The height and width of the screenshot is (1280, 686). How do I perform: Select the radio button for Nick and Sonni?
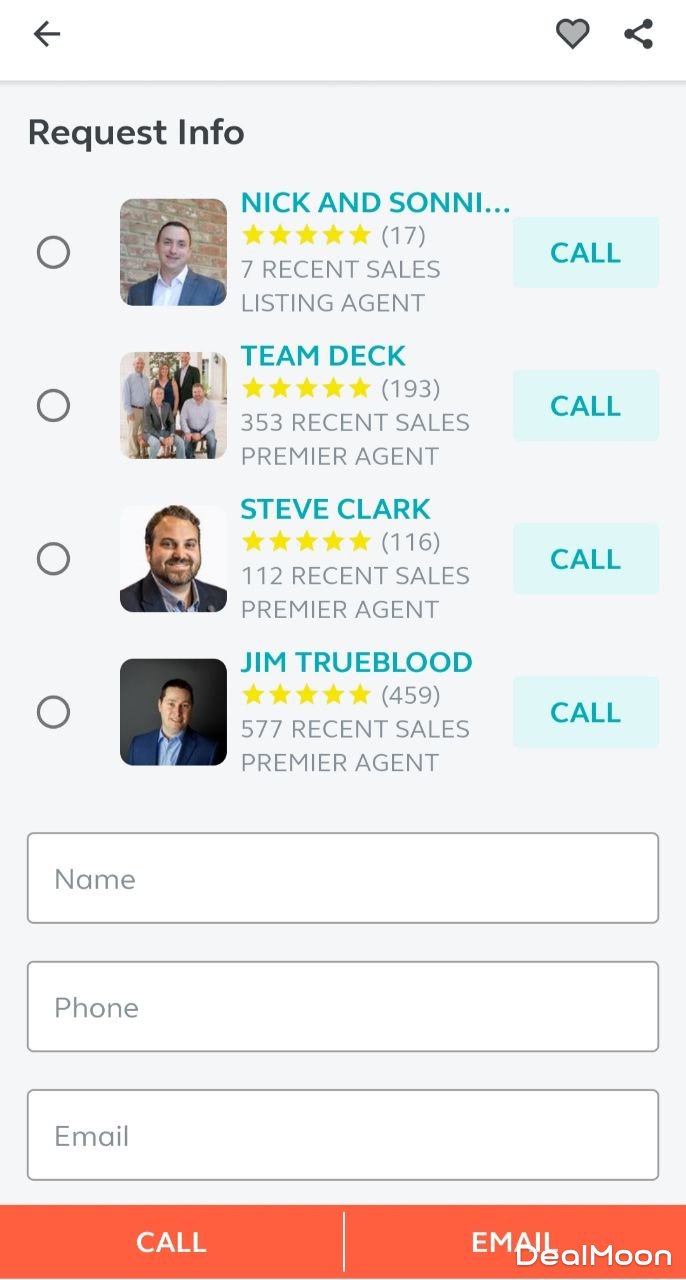(53, 252)
